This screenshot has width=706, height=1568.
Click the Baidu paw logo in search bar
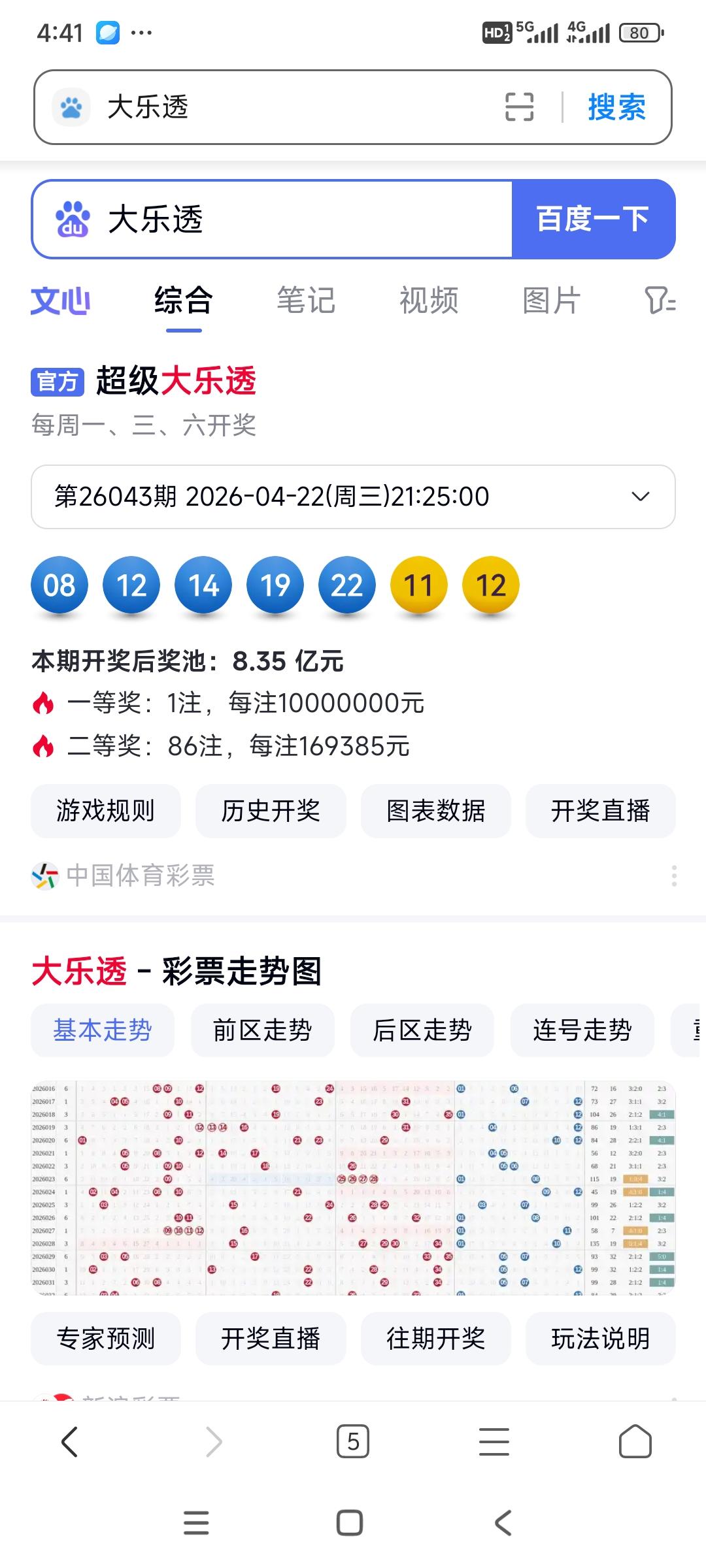[x=70, y=107]
